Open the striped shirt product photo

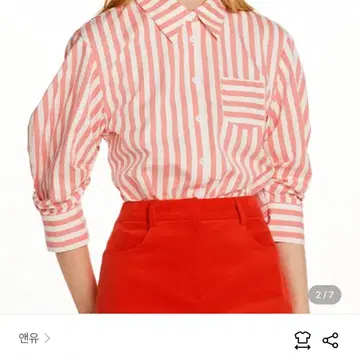pos(180,157)
